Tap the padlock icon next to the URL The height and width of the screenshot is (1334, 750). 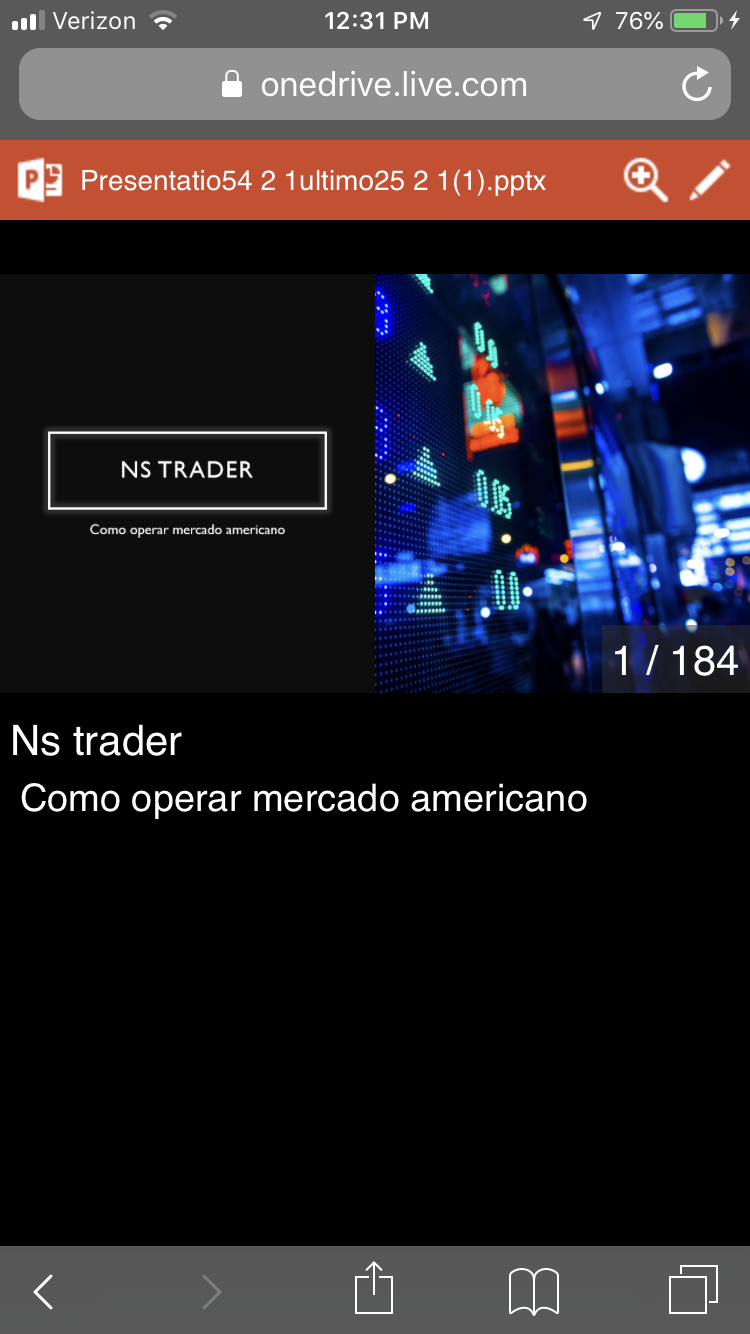coord(231,84)
